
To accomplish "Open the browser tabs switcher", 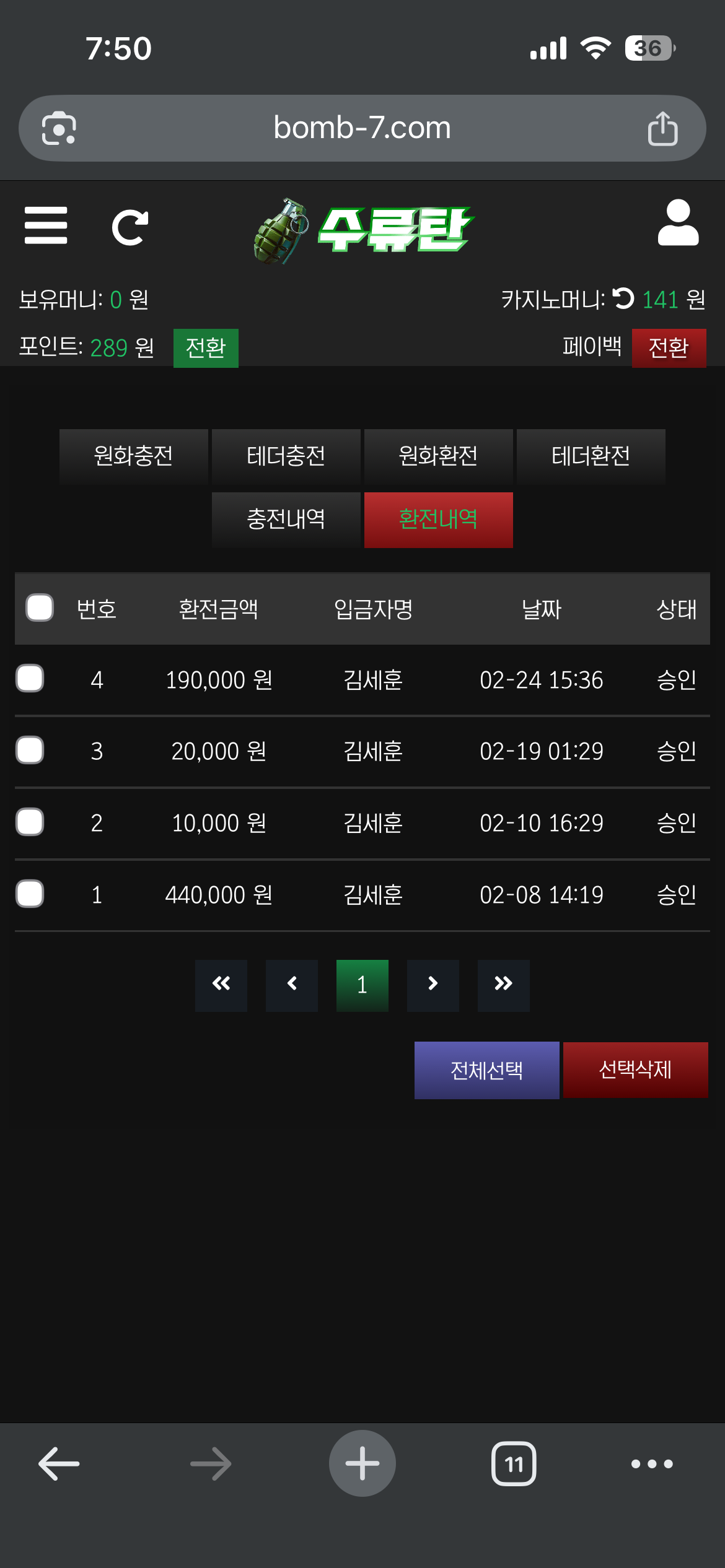I will [514, 1464].
